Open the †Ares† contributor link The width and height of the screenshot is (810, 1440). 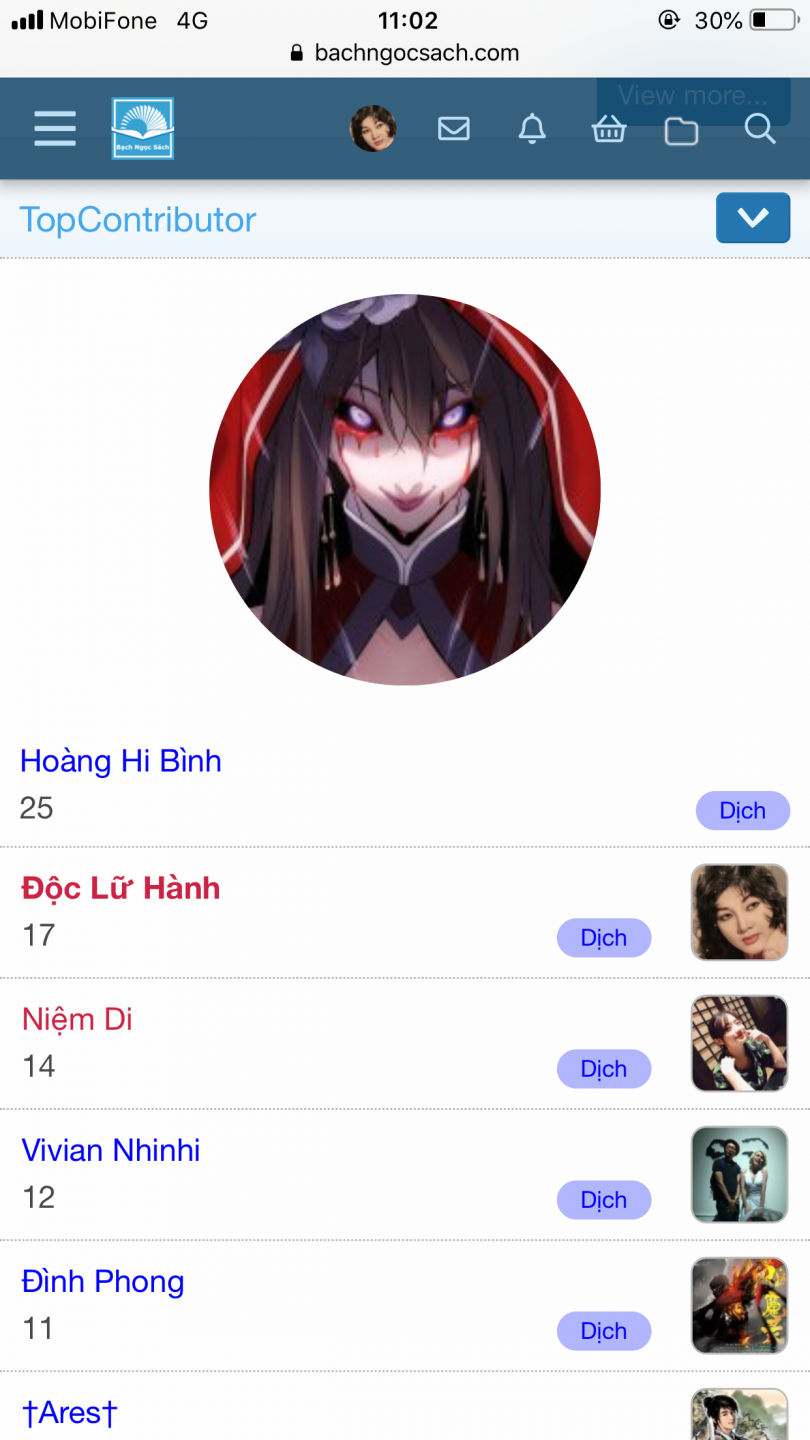(70, 1413)
